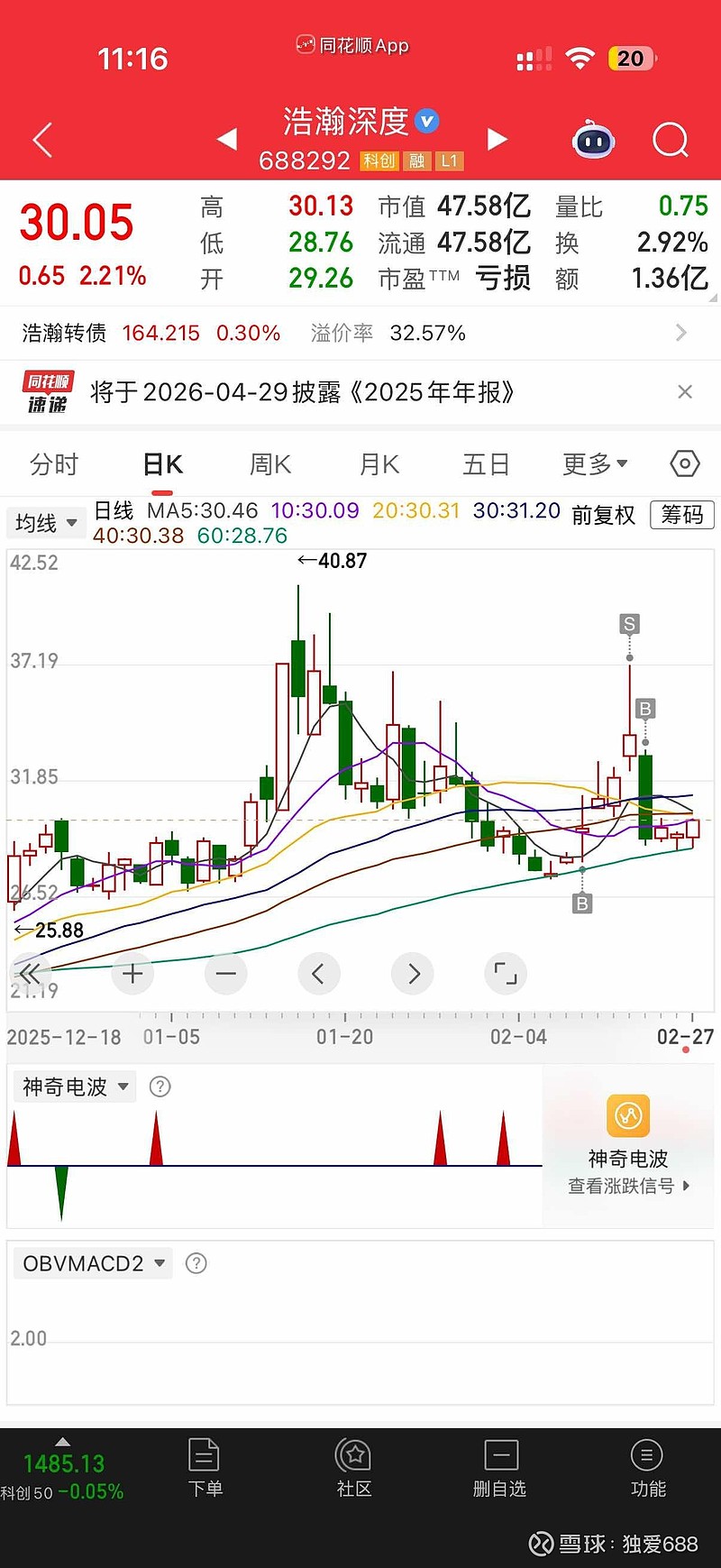This screenshot has height=1568, width=721.
Task: Zoom out the K-line chart with minus
Action: (226, 974)
